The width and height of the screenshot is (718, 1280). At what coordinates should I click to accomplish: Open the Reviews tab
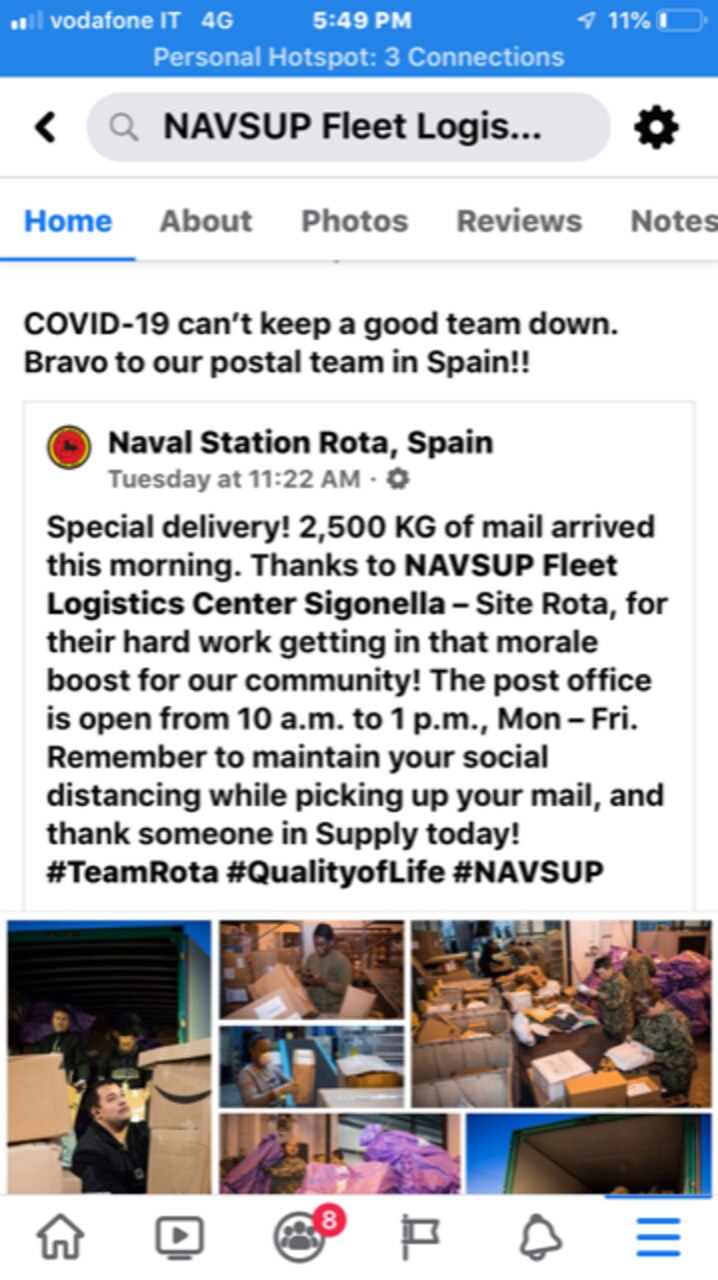pos(519,221)
